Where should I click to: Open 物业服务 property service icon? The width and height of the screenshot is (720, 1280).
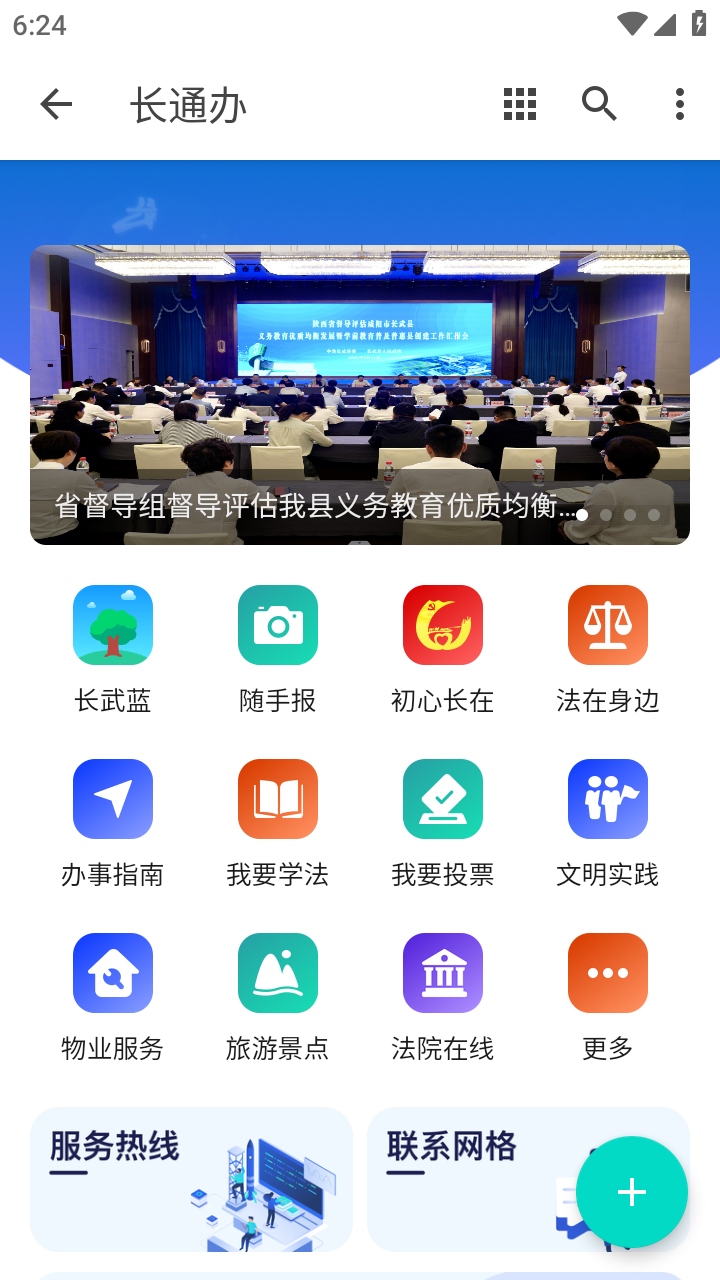click(113, 972)
